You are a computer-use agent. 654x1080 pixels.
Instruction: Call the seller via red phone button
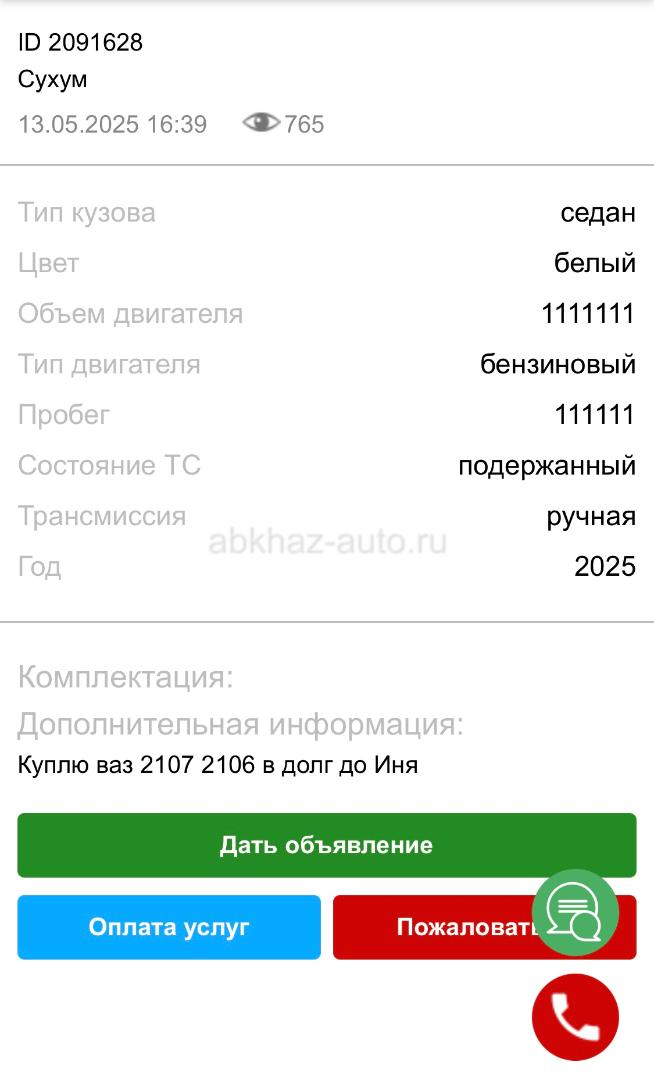(x=575, y=1017)
